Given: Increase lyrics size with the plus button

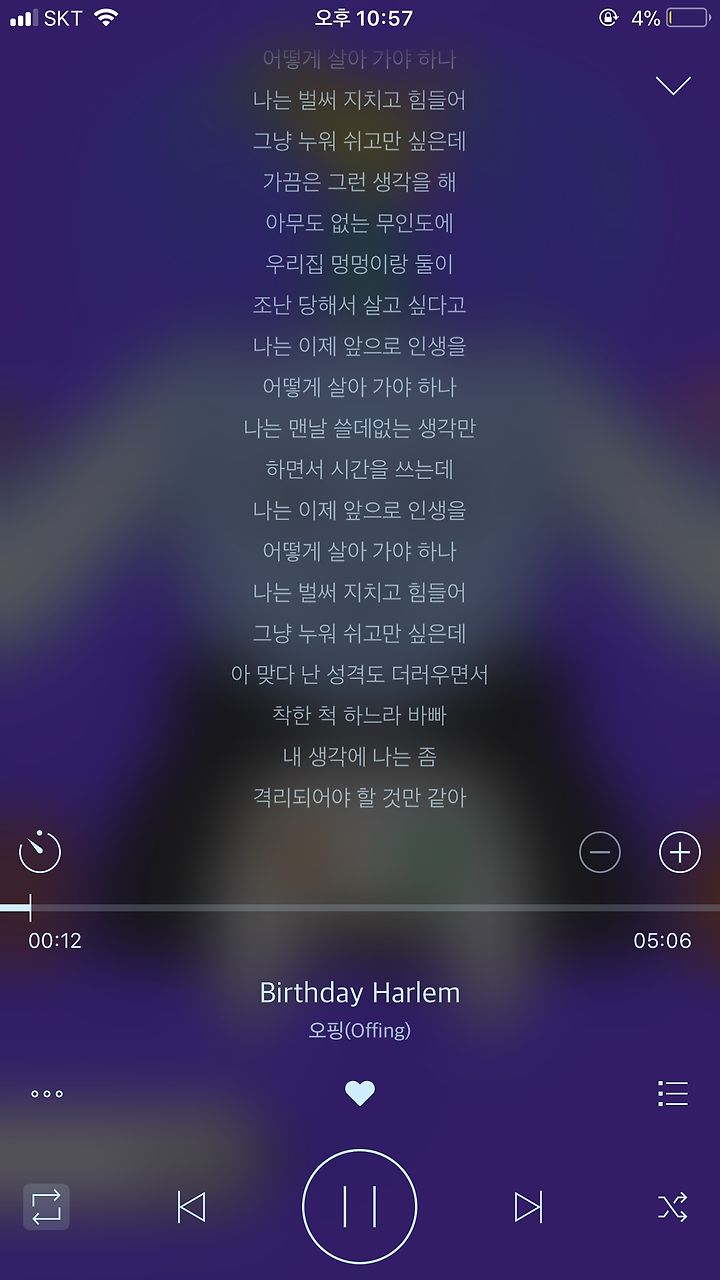Looking at the screenshot, I should point(680,853).
